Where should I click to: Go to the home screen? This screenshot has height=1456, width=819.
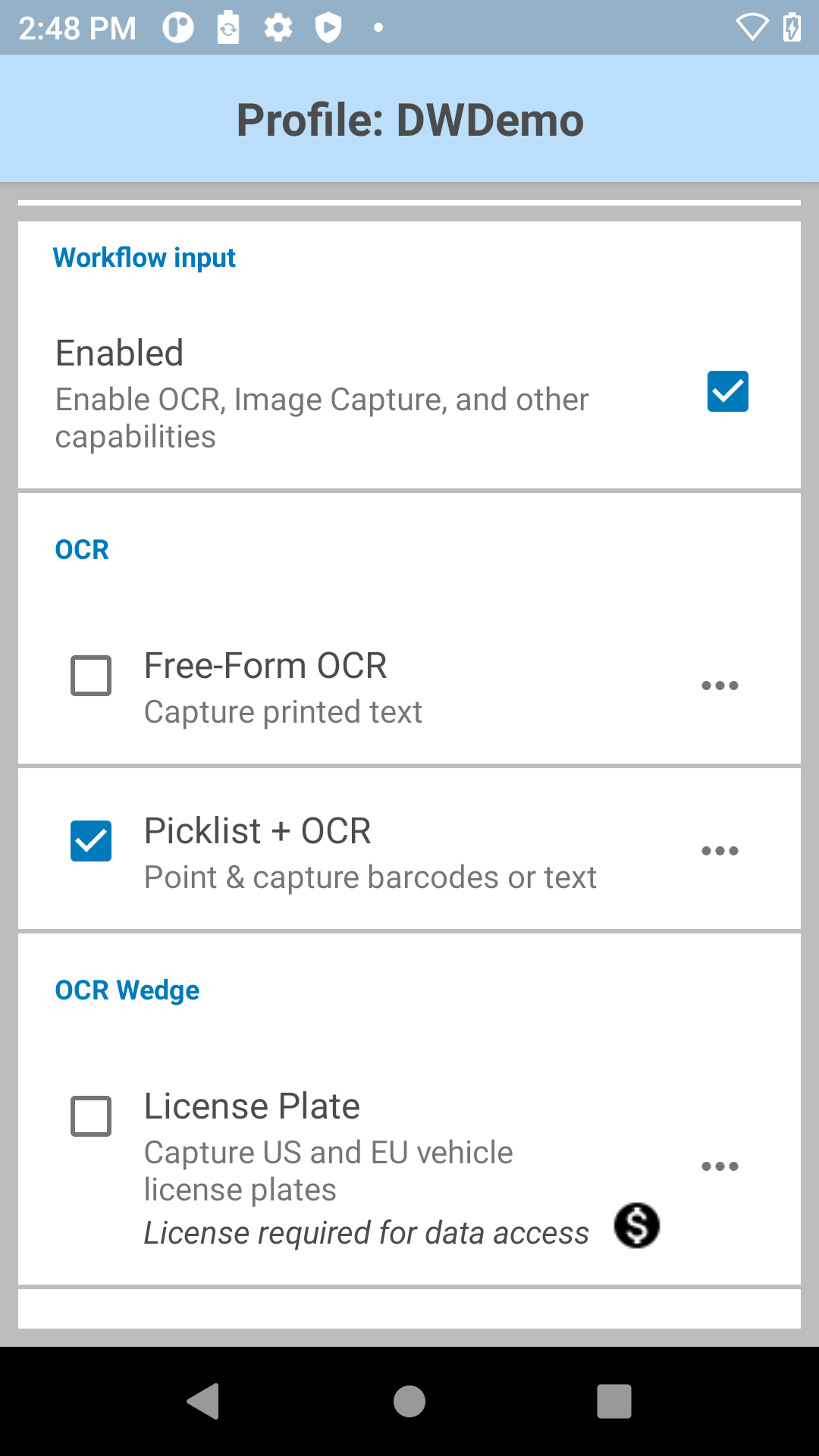pos(409,1401)
